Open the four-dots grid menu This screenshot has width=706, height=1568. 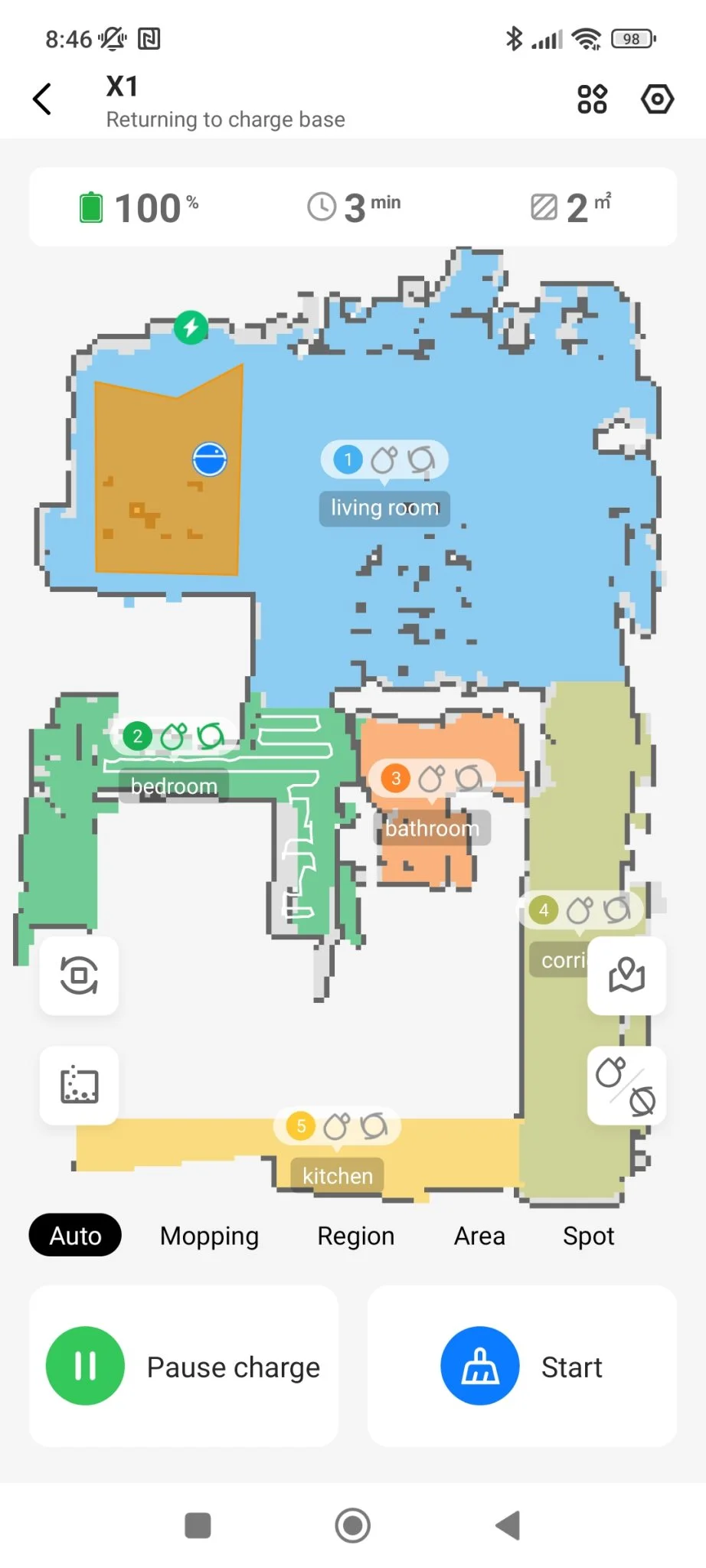click(x=592, y=100)
